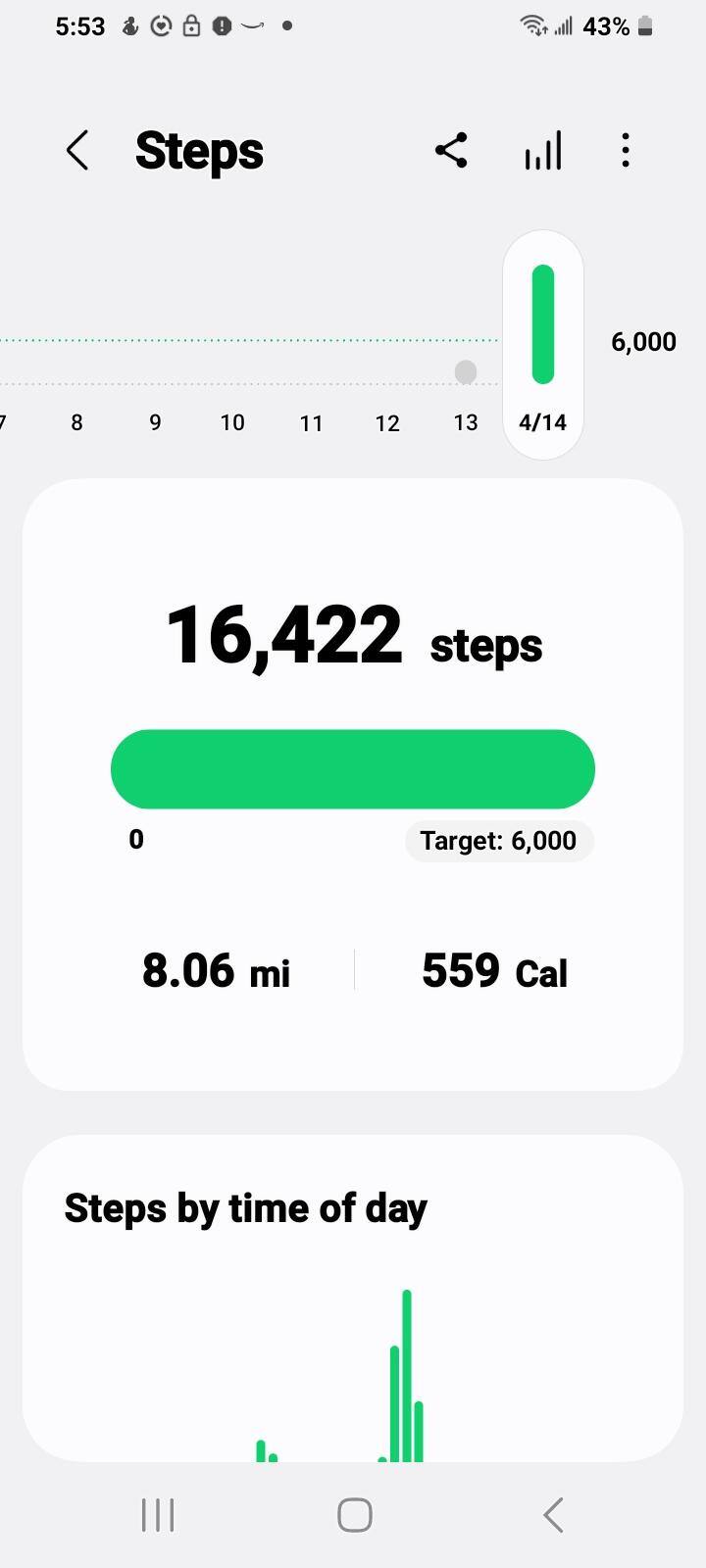Image resolution: width=706 pixels, height=1568 pixels.
Task: Open the step trends chart icon
Action: [542, 151]
